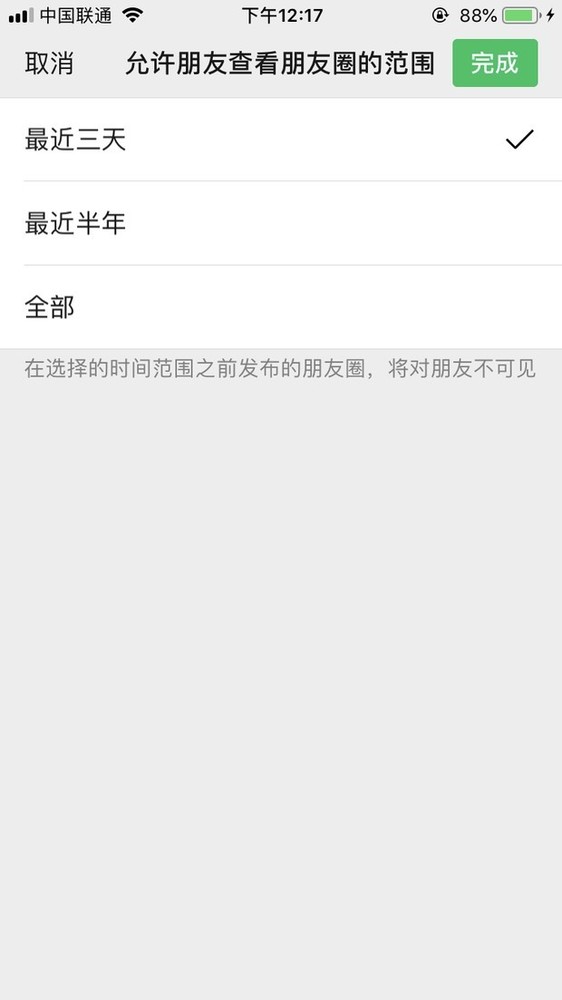Select 全部 to show all moments
Screen dimensions: 562x1000
pos(281,307)
